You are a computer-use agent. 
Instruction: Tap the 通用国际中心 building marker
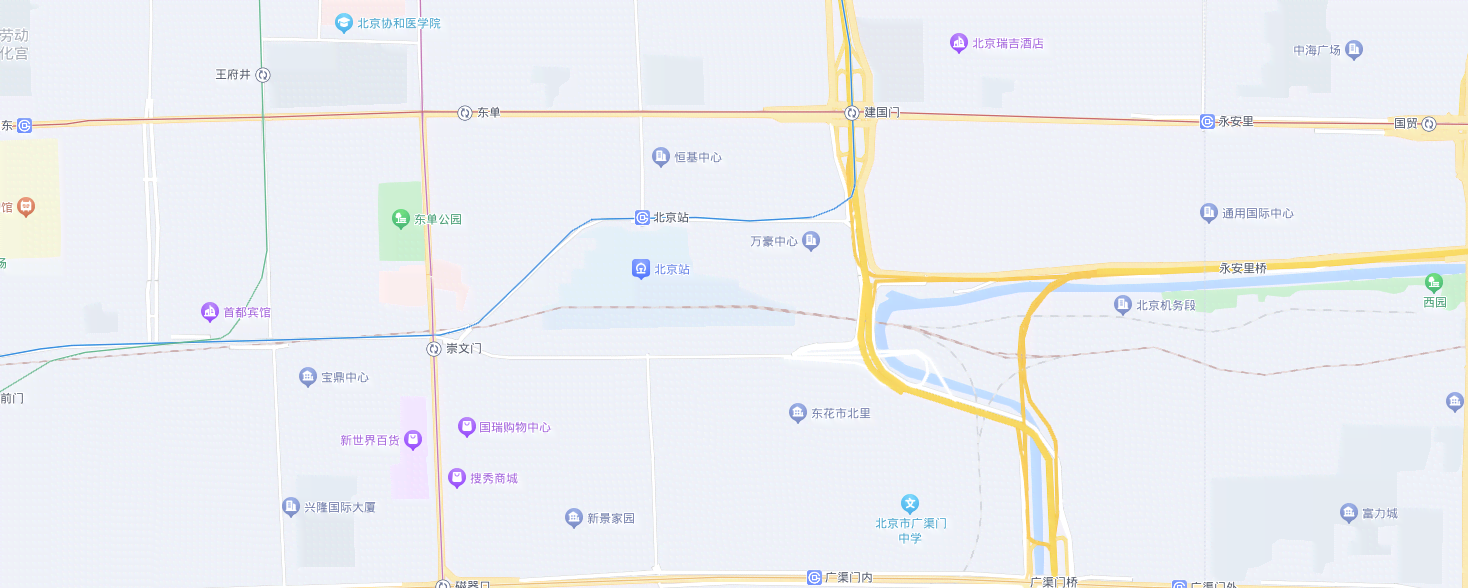(1209, 213)
